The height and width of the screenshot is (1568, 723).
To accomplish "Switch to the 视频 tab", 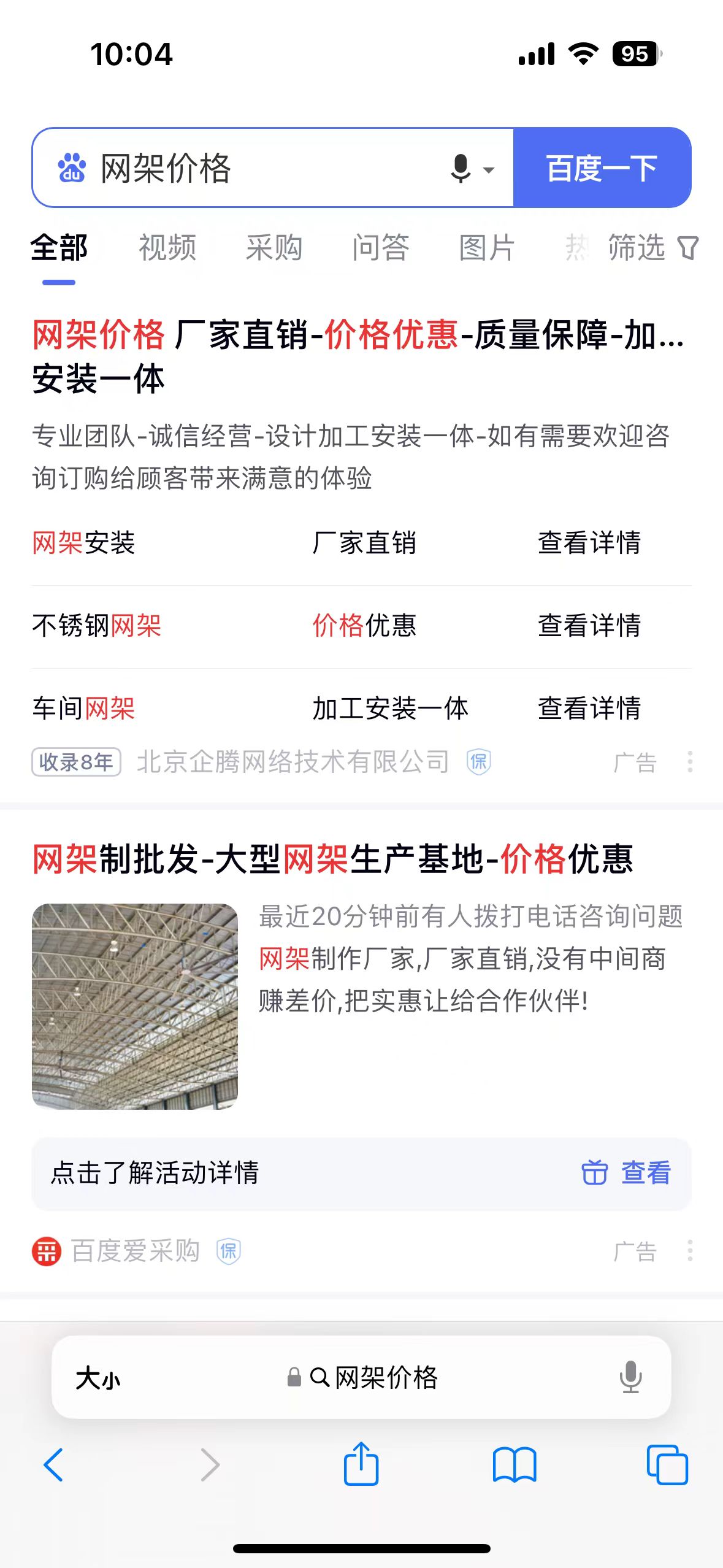I will [167, 248].
